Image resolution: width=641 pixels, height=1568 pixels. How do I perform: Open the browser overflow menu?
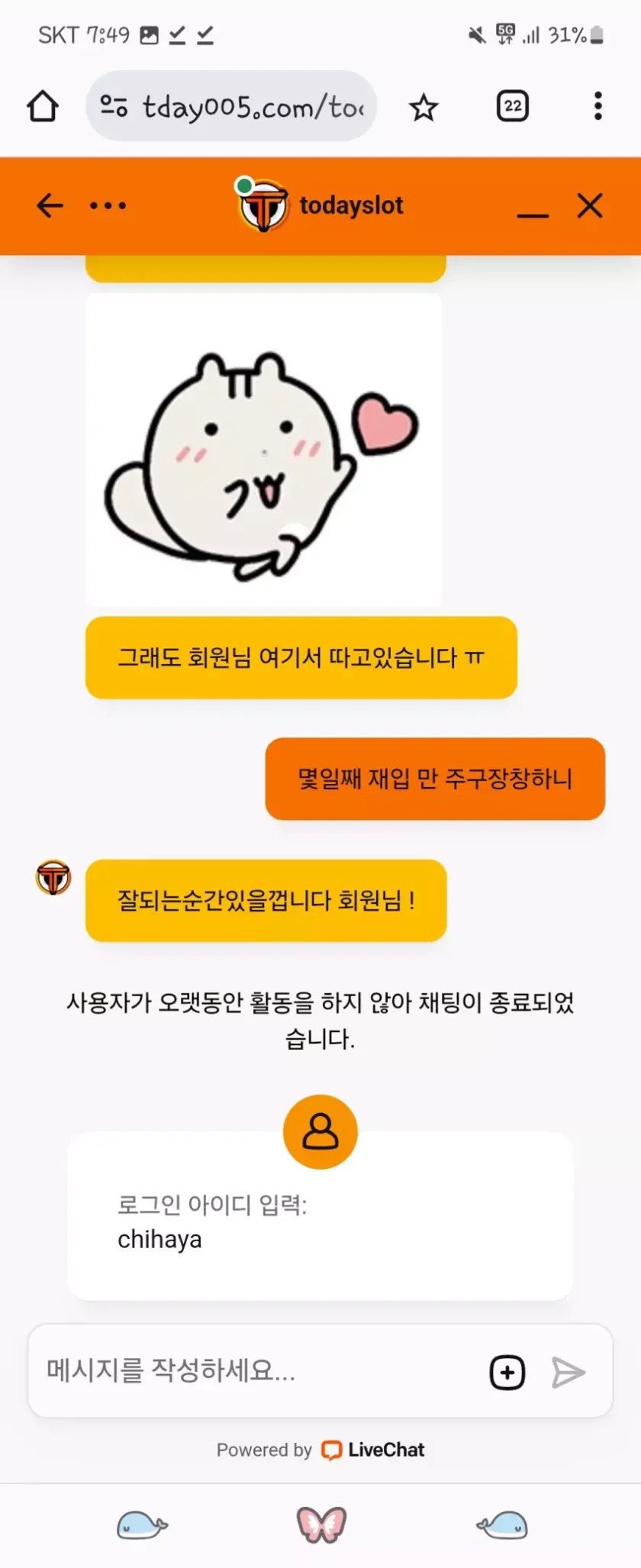[598, 107]
